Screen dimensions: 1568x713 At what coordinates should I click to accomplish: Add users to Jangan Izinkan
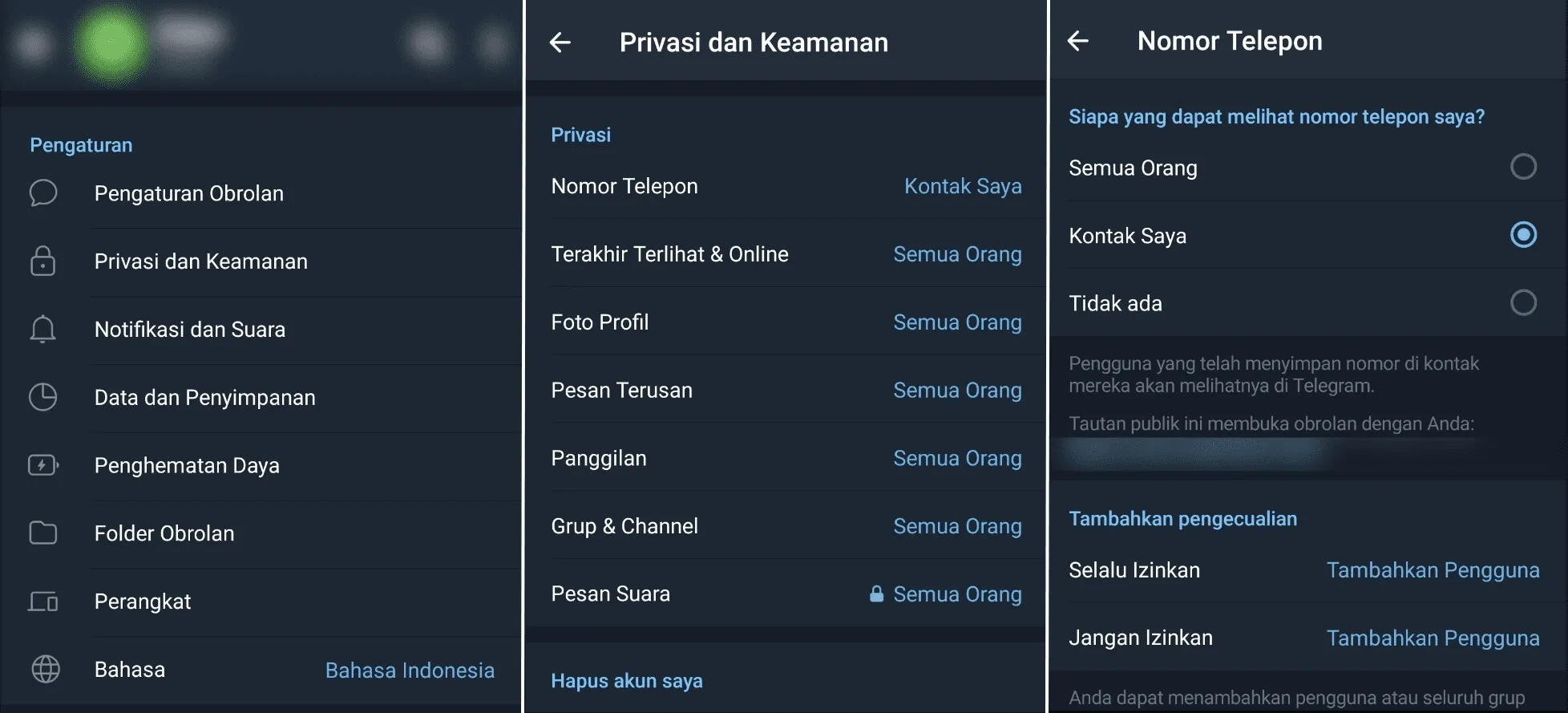click(1432, 638)
